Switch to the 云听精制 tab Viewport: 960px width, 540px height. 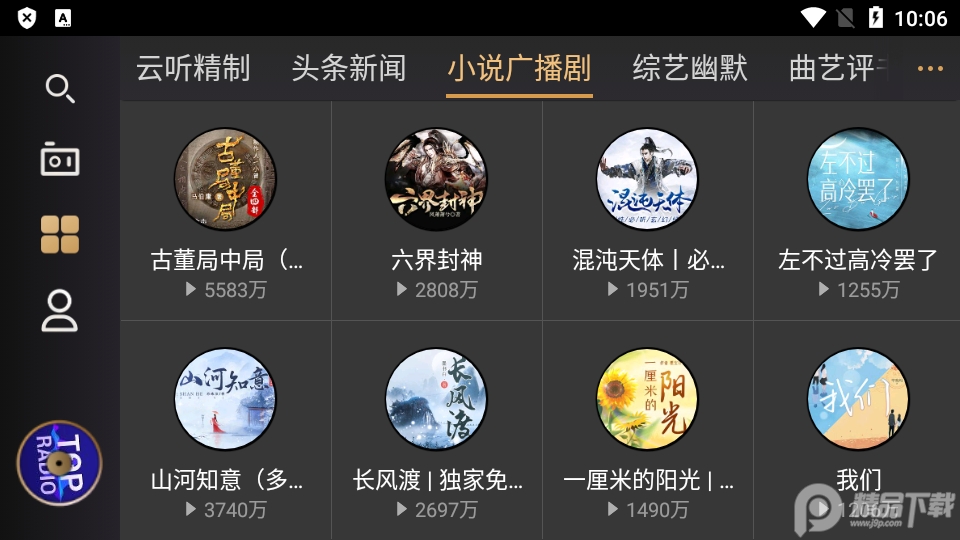pyautogui.click(x=193, y=68)
